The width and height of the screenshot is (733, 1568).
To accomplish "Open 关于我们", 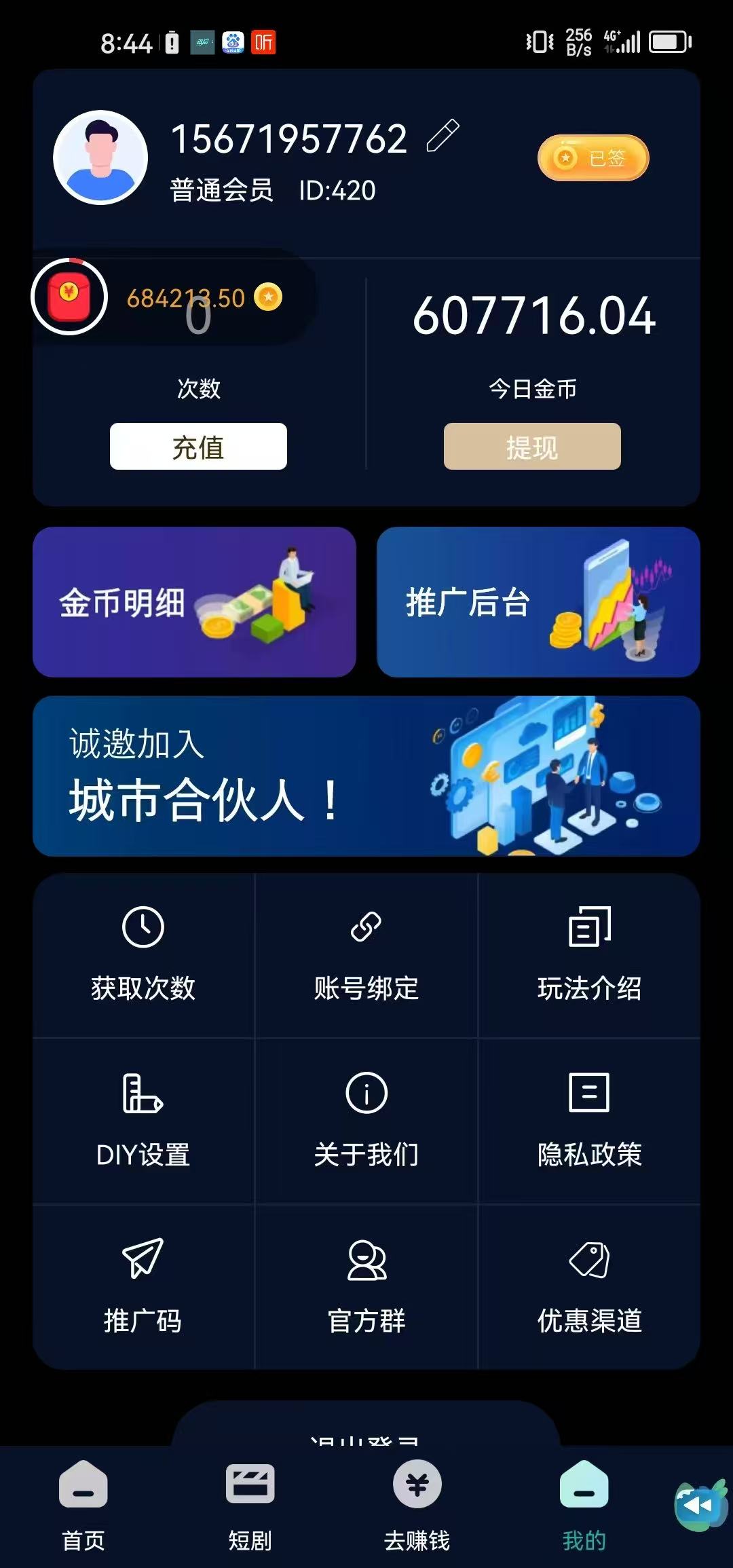I will [366, 1121].
